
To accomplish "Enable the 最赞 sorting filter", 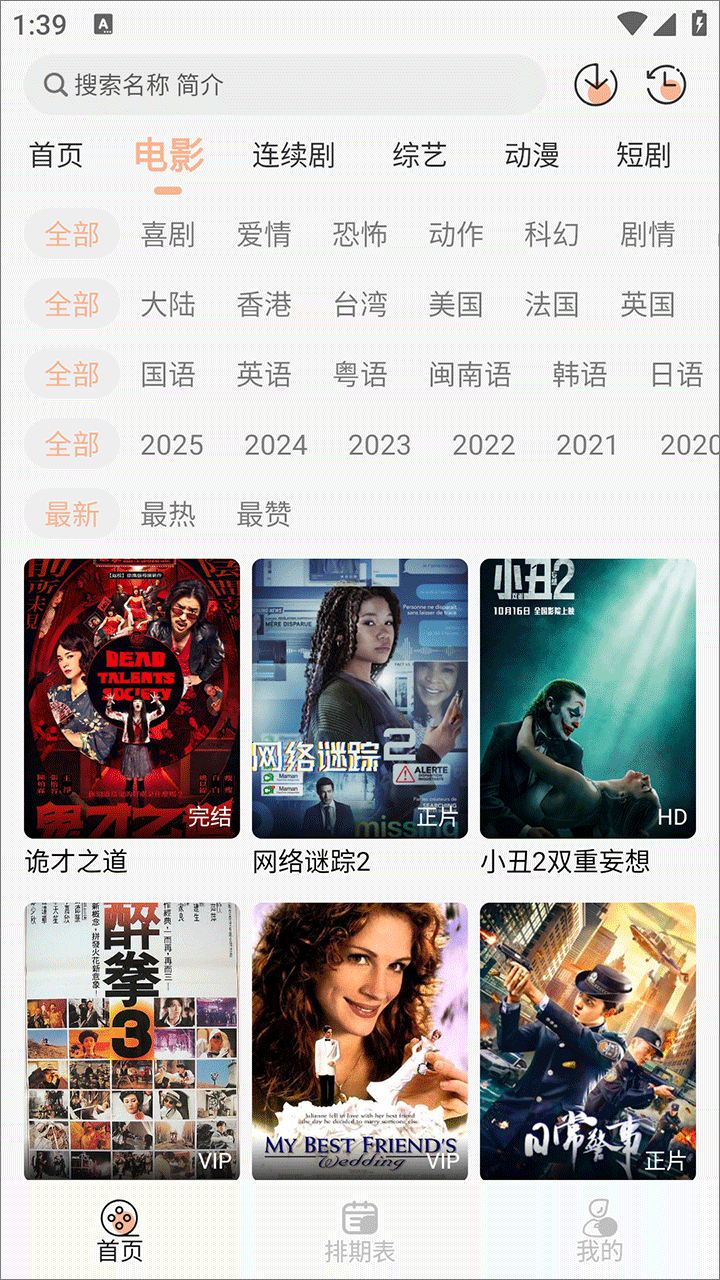I will click(266, 514).
